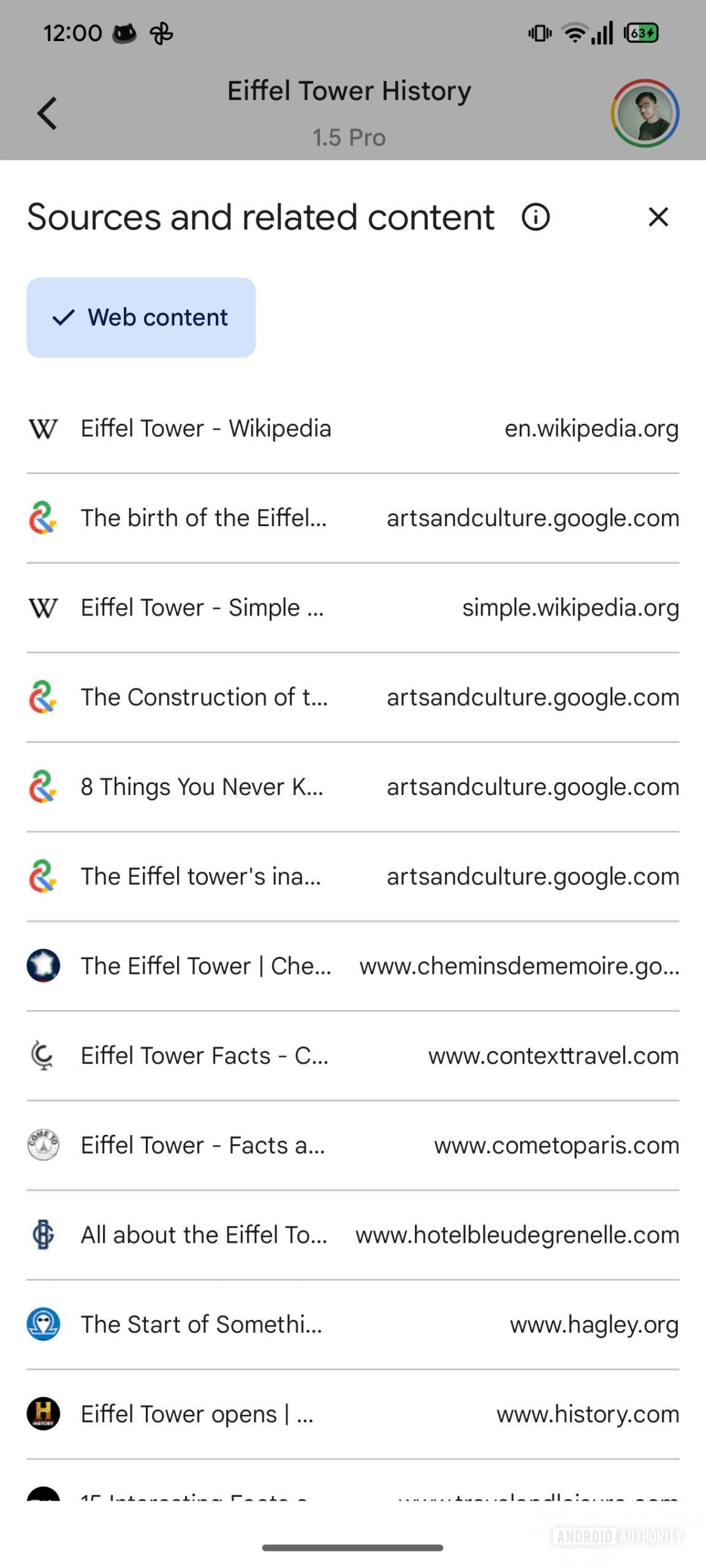Screen dimensions: 706x1568
Task: Open "8 Things You Never K..." source
Action: 352,787
